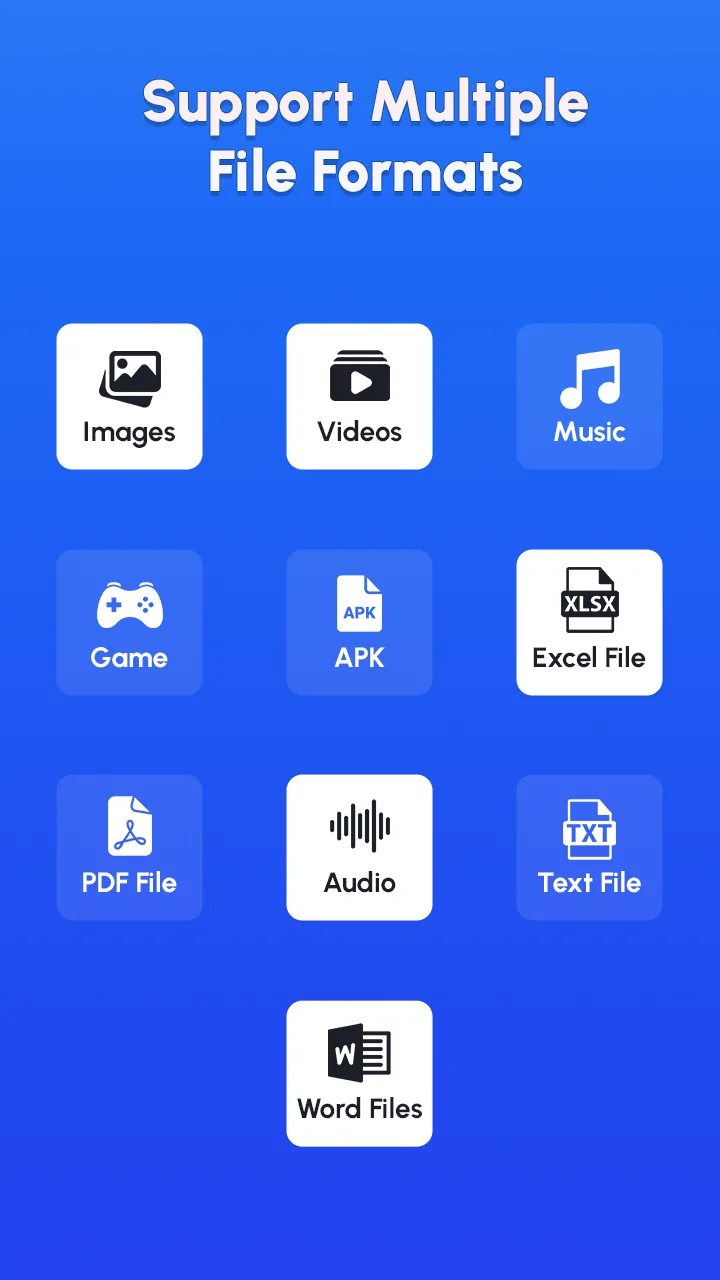The image size is (720, 1280).
Task: Open the APK file icon
Action: click(359, 600)
